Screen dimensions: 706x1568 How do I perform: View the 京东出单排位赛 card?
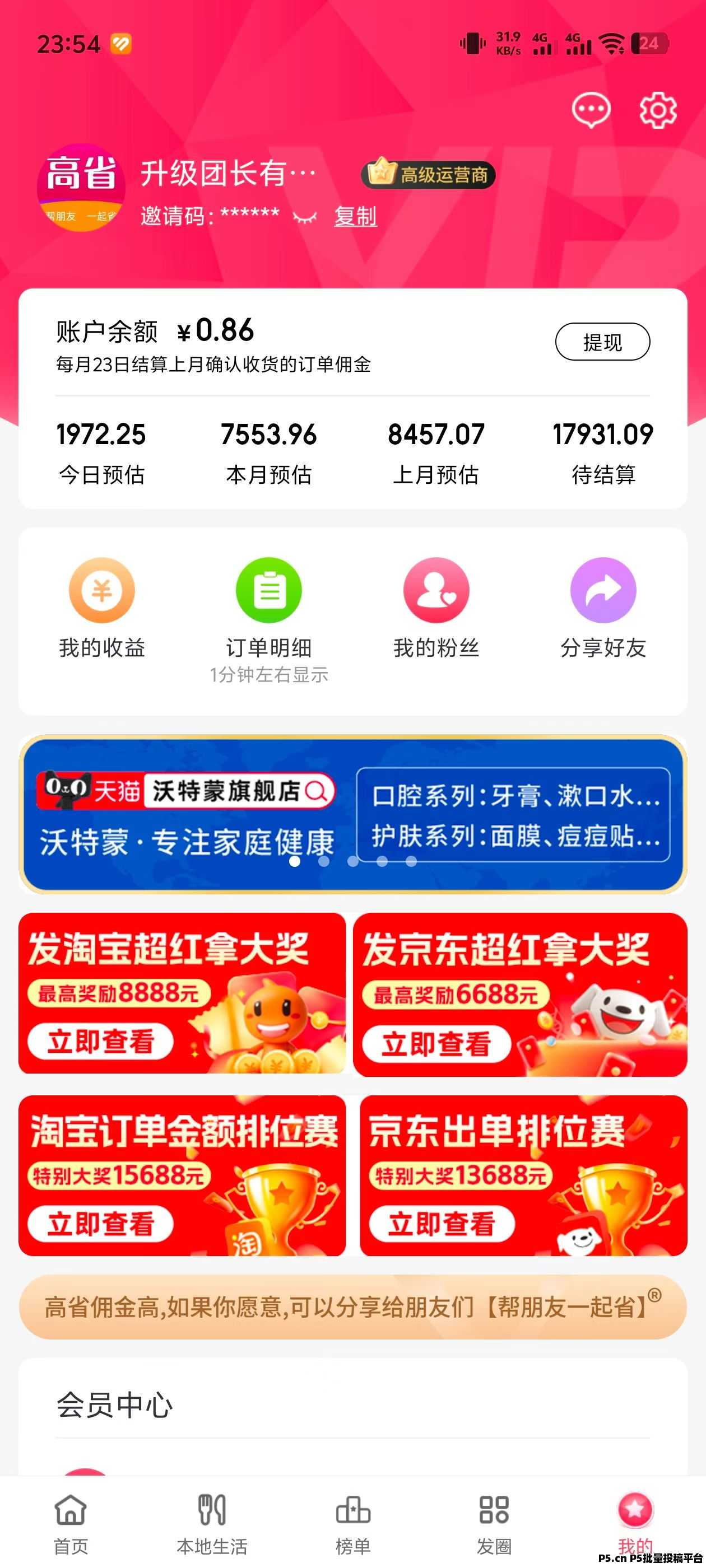coord(523,1175)
